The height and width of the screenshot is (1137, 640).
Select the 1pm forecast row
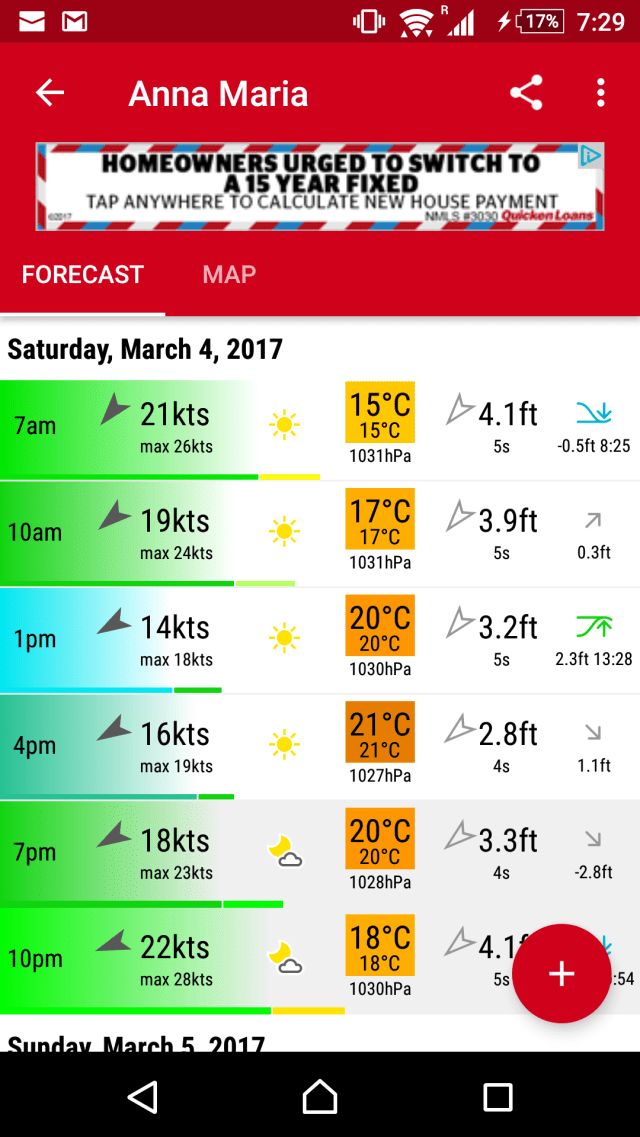pyautogui.click(x=320, y=640)
